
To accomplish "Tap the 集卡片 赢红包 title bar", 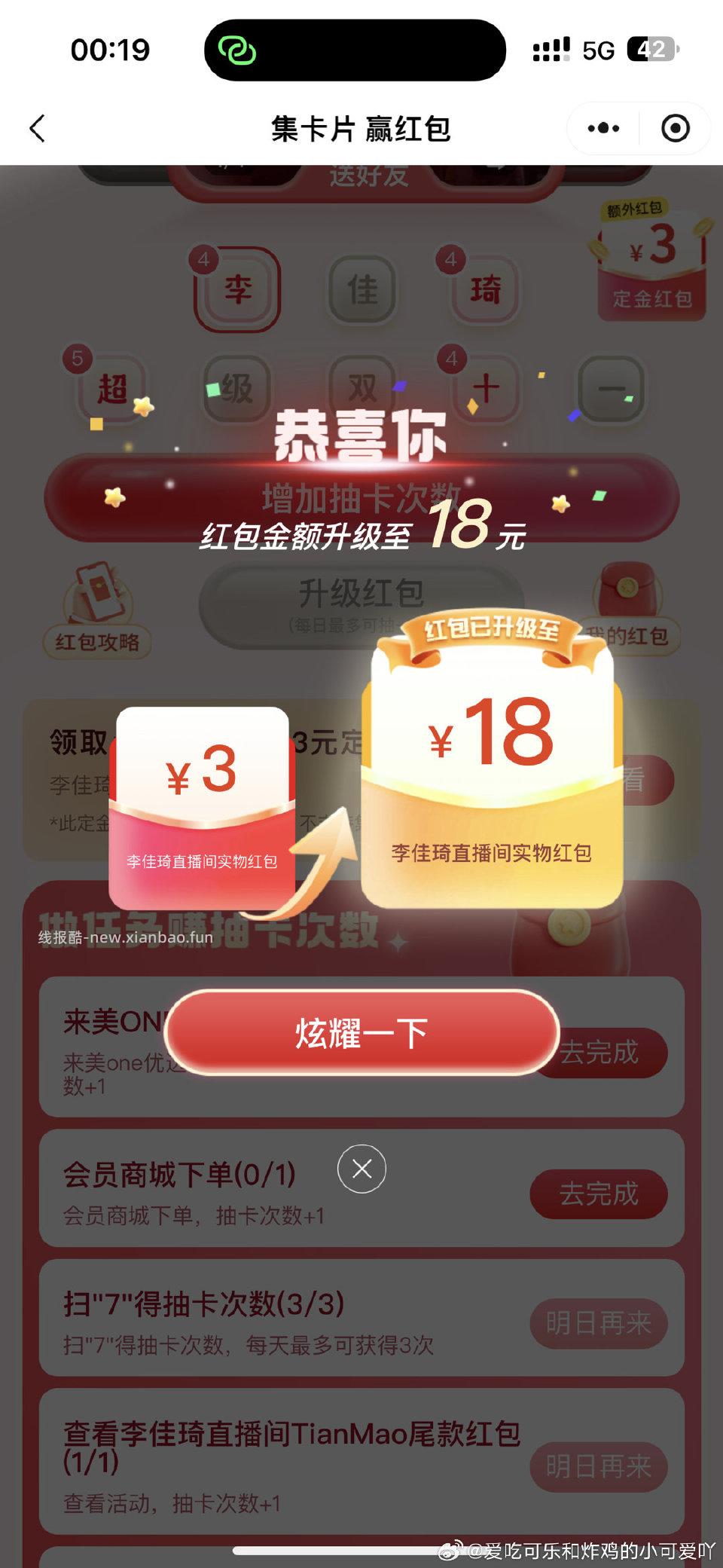I will 361,128.
